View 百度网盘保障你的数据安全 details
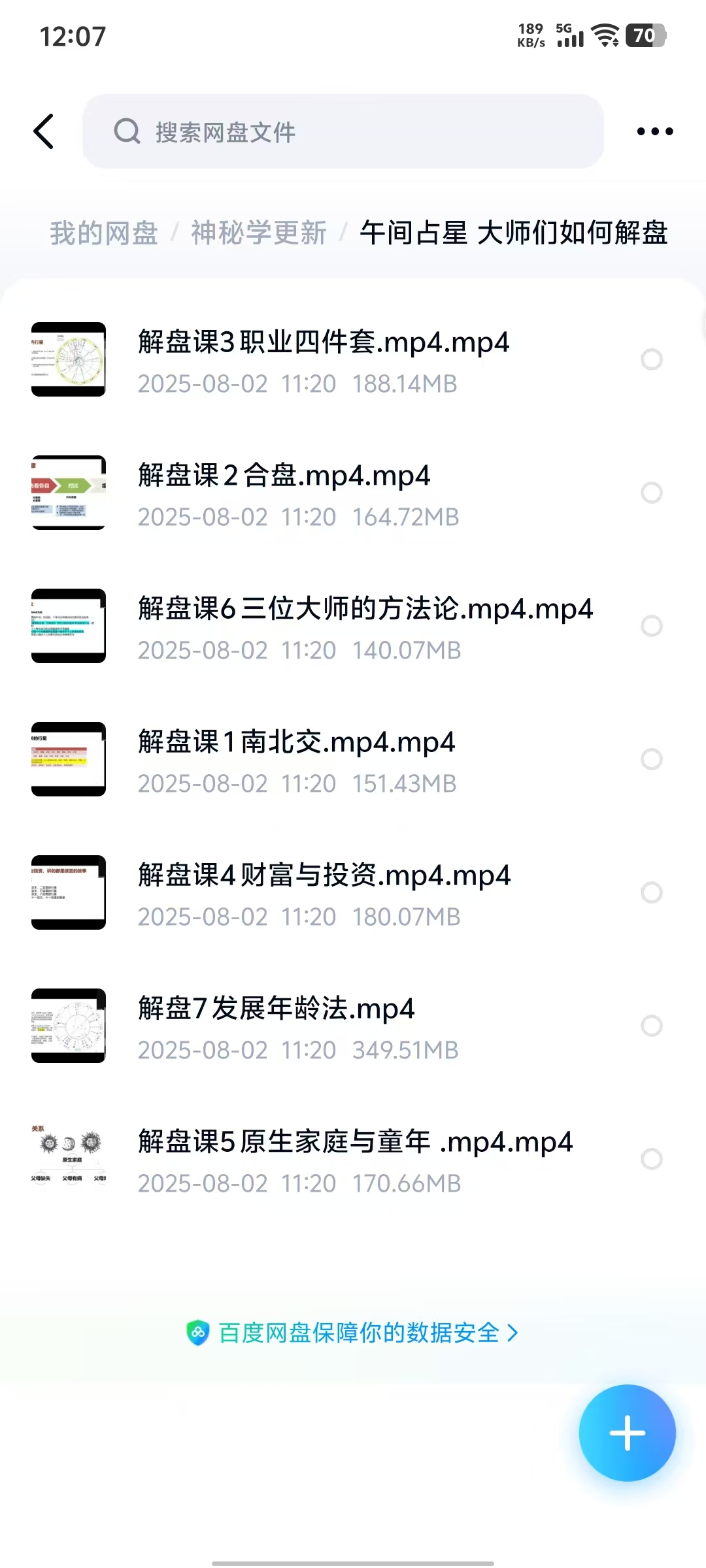This screenshot has width=706, height=1568. pos(353,1333)
